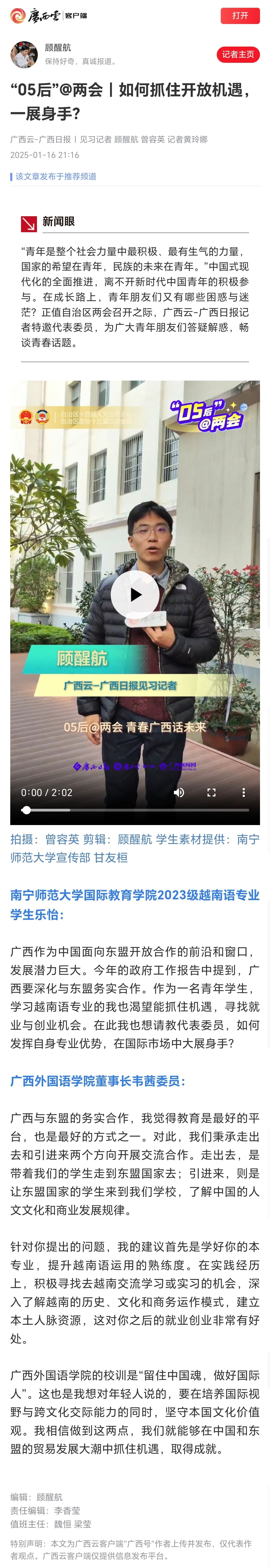Image resolution: width=270 pixels, height=1568 pixels.
Task: Play the video of 顾醒航
Action: (135, 595)
